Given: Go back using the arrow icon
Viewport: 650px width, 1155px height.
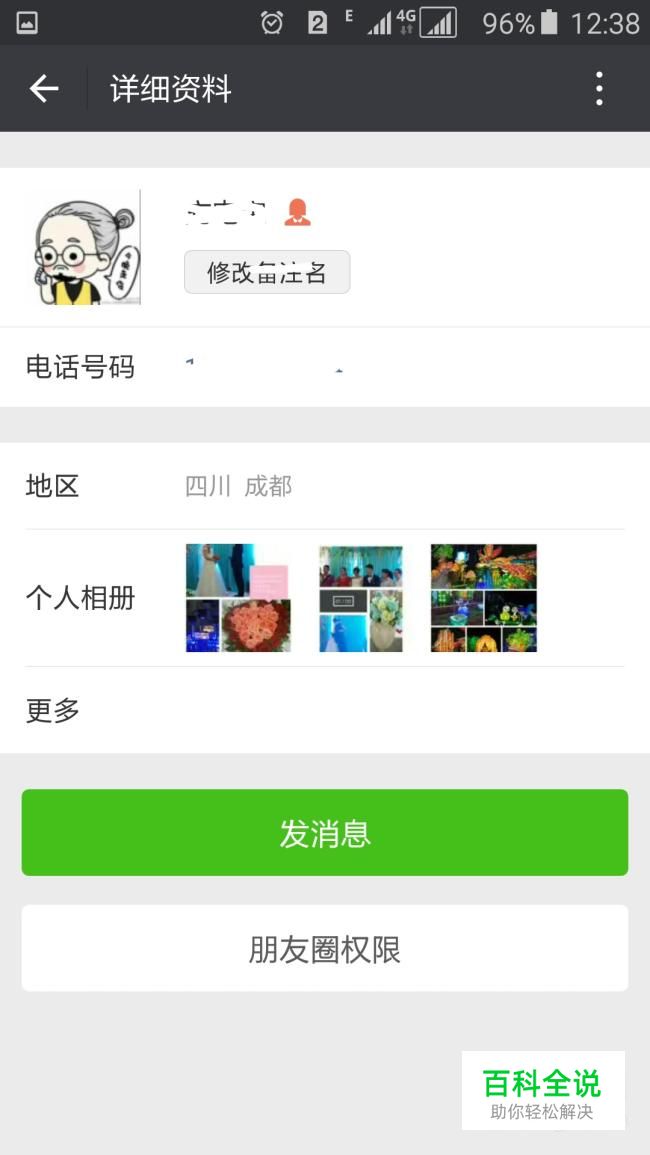Looking at the screenshot, I should click(x=43, y=88).
